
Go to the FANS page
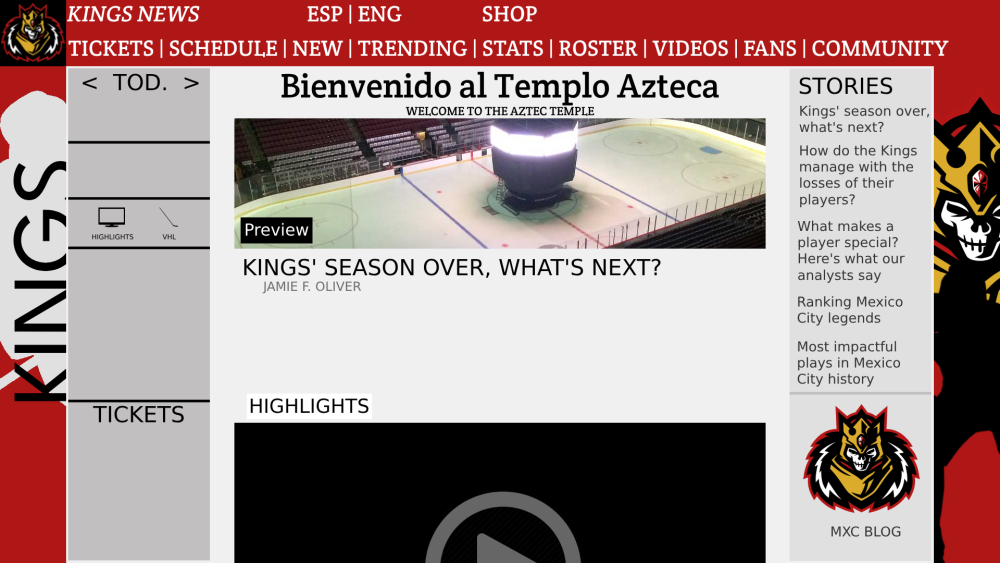[x=770, y=48]
